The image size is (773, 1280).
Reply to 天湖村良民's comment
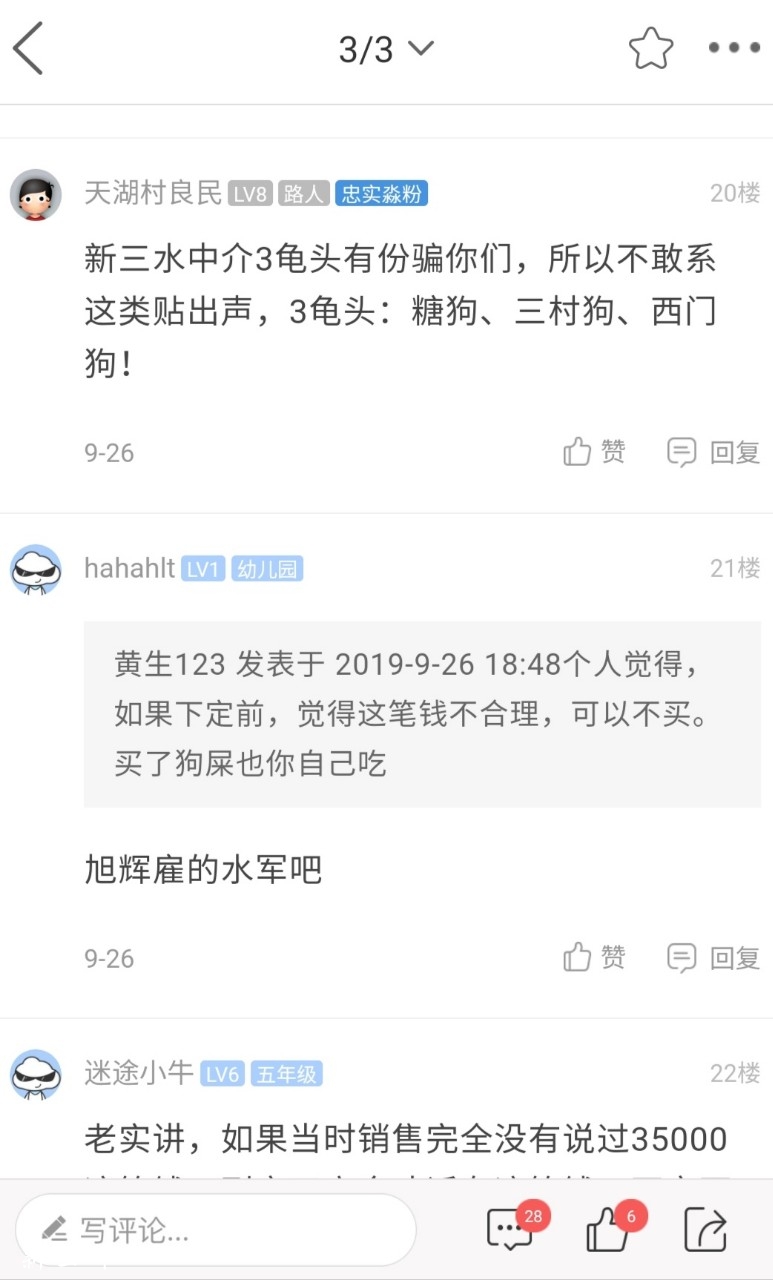pos(714,452)
